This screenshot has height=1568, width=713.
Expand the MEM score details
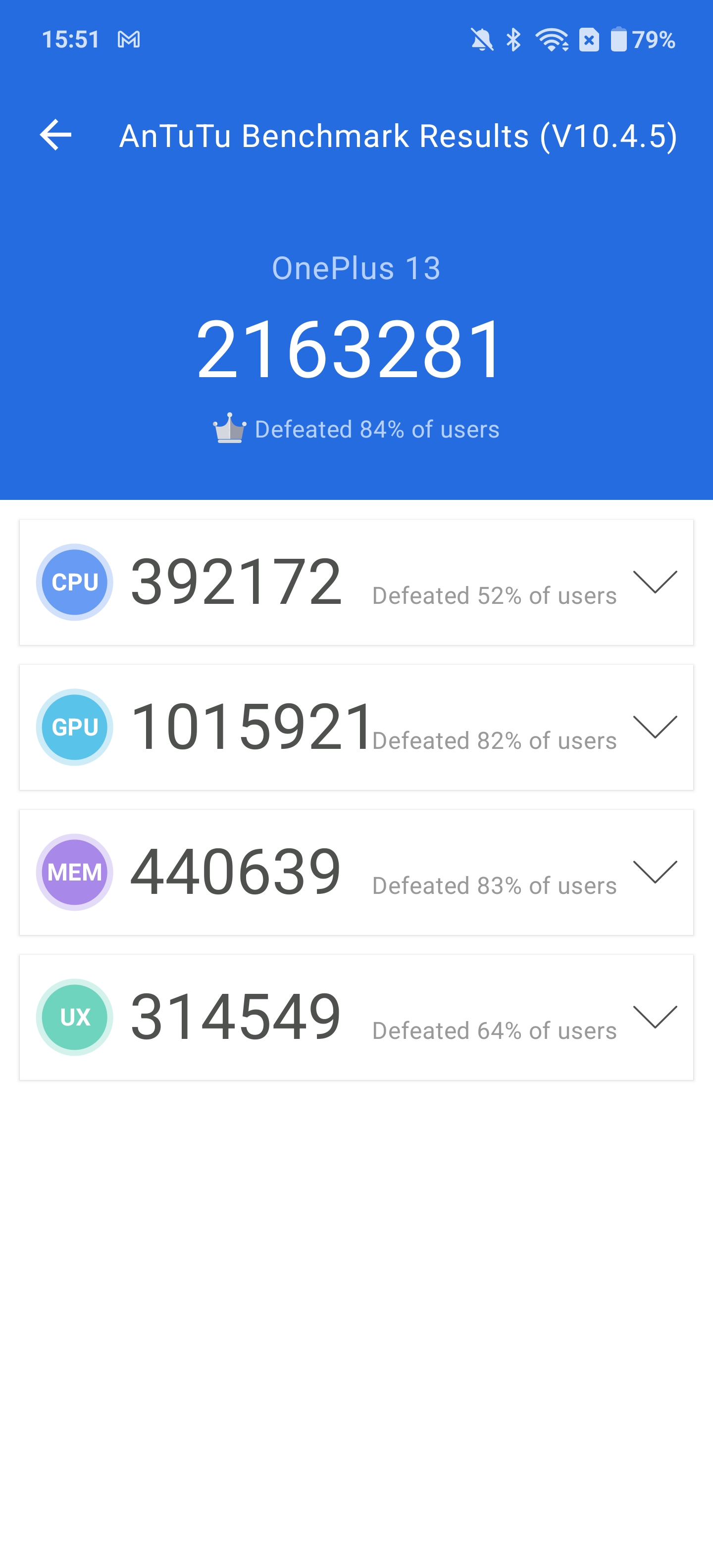tap(655, 872)
